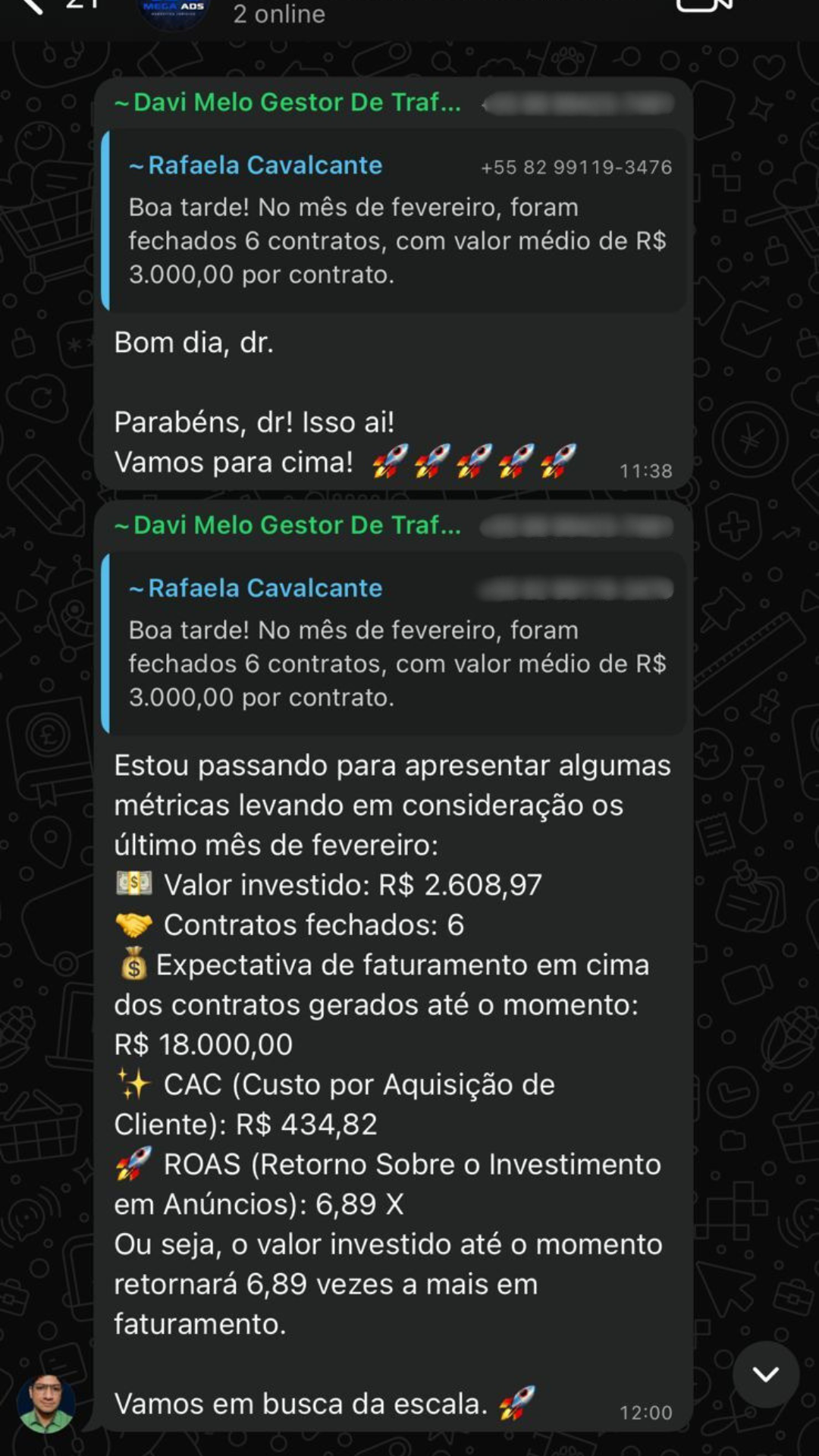Jump to Rafaela's quoted message in the 11:38 reply
Viewport: 819px width, 1456px height.
pyautogui.click(x=394, y=221)
